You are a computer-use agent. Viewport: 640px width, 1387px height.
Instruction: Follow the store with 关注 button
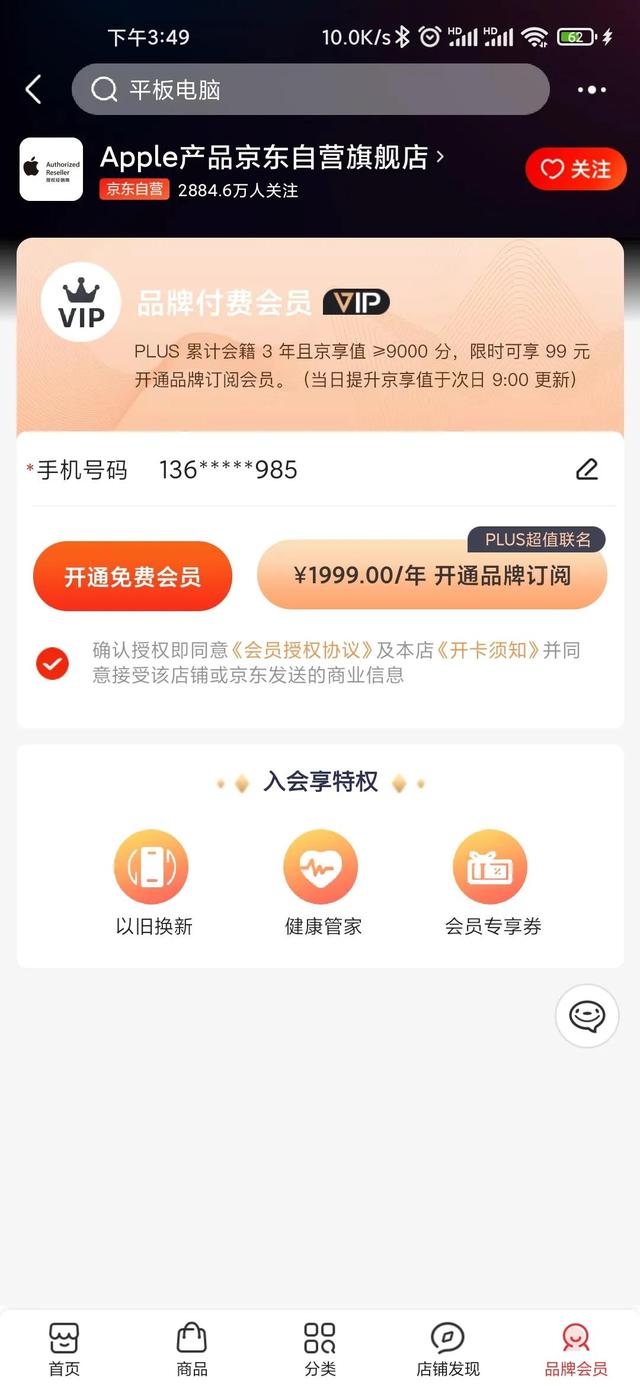(576, 170)
